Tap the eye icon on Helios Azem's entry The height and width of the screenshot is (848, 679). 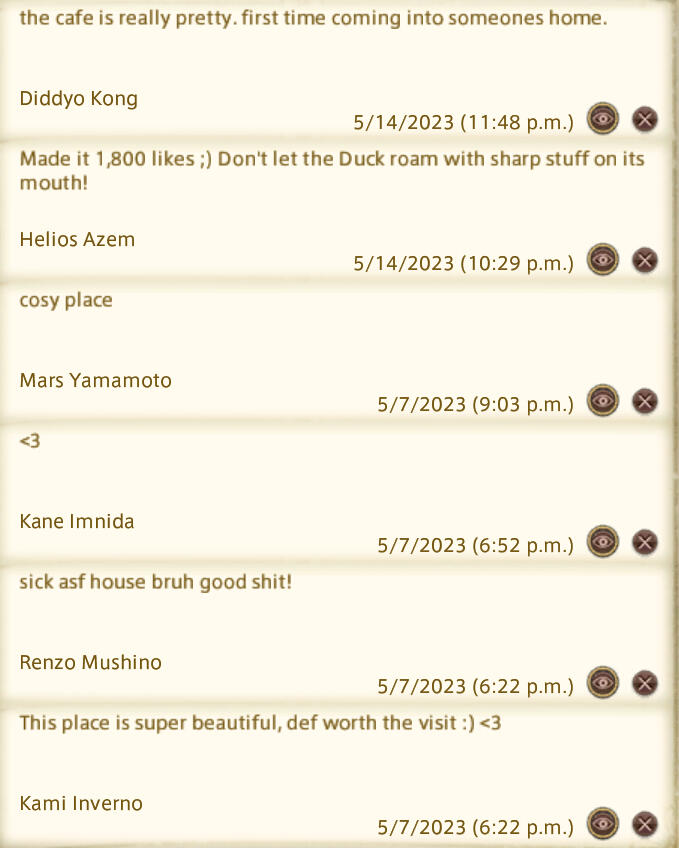(x=602, y=261)
